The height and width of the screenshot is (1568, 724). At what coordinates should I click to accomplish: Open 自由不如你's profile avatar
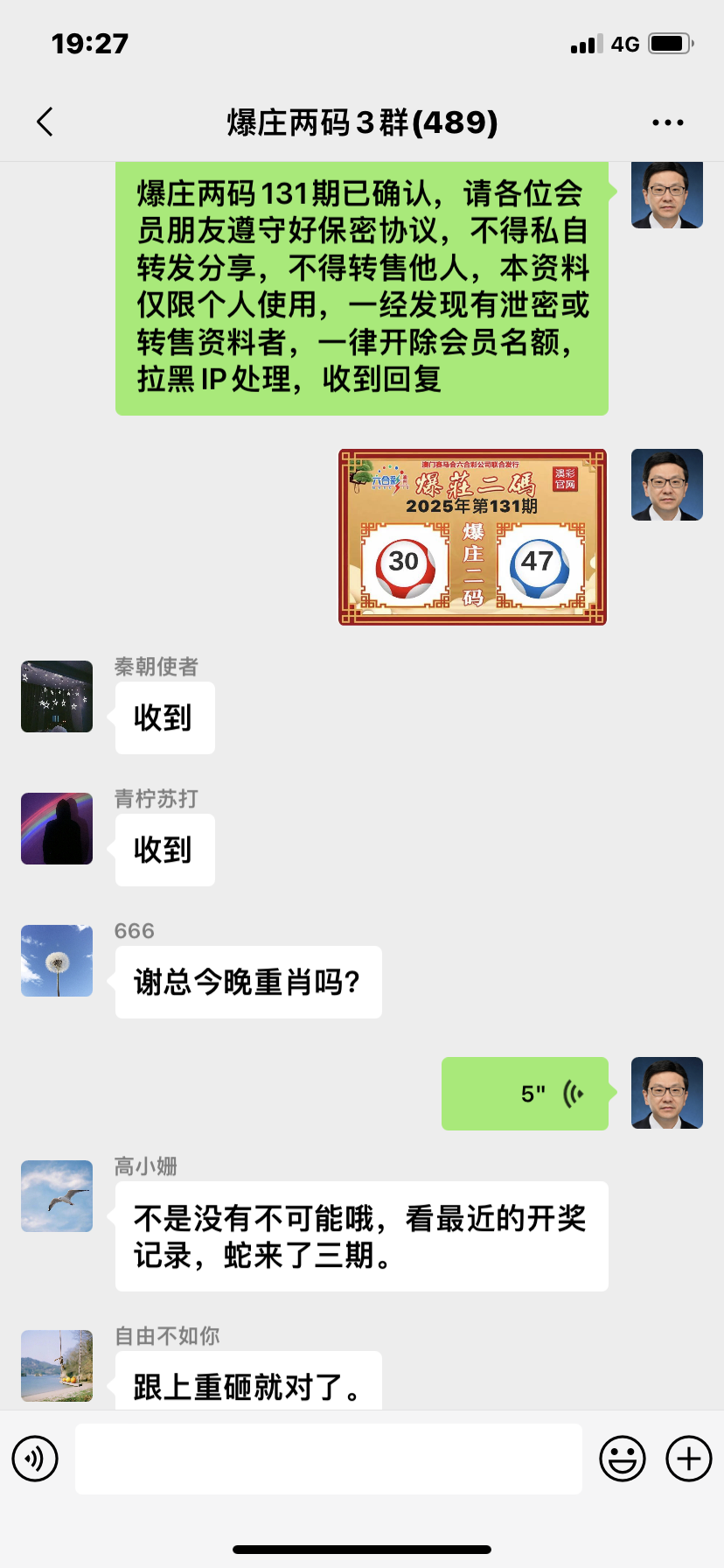[57, 1366]
